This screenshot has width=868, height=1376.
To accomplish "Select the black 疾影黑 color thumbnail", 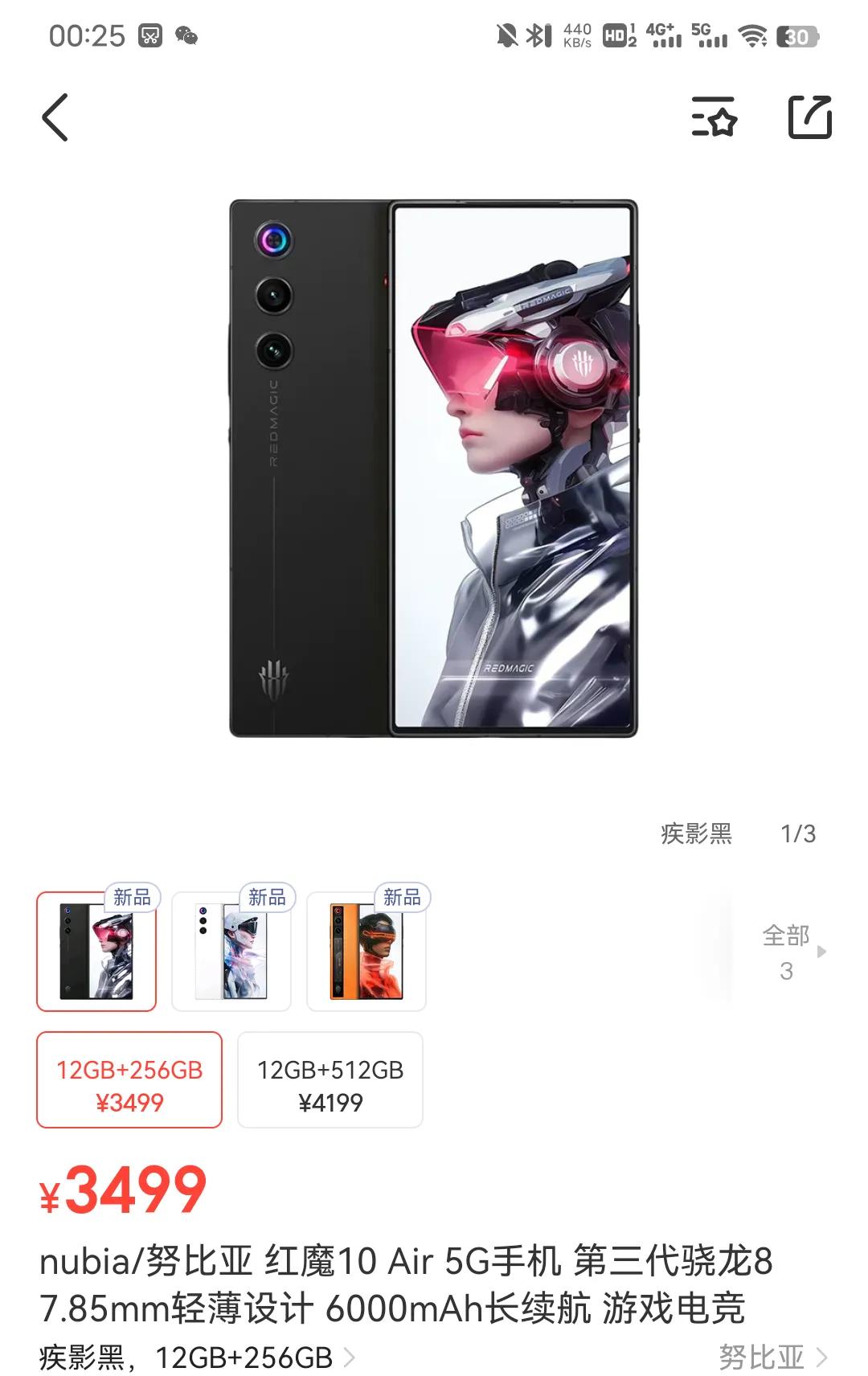I will point(96,951).
